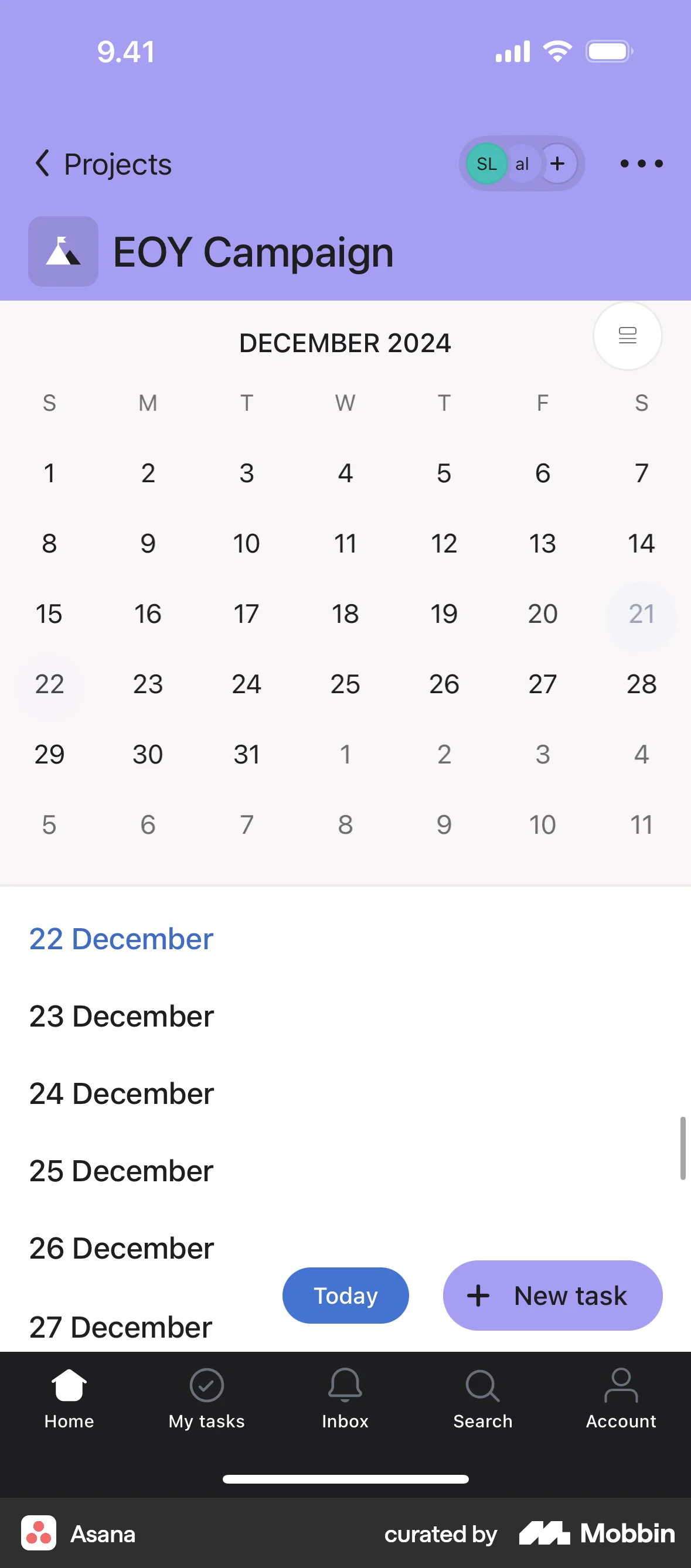Image resolution: width=691 pixels, height=1568 pixels.
Task: Select December 31 on the calendar
Action: pyautogui.click(x=246, y=754)
